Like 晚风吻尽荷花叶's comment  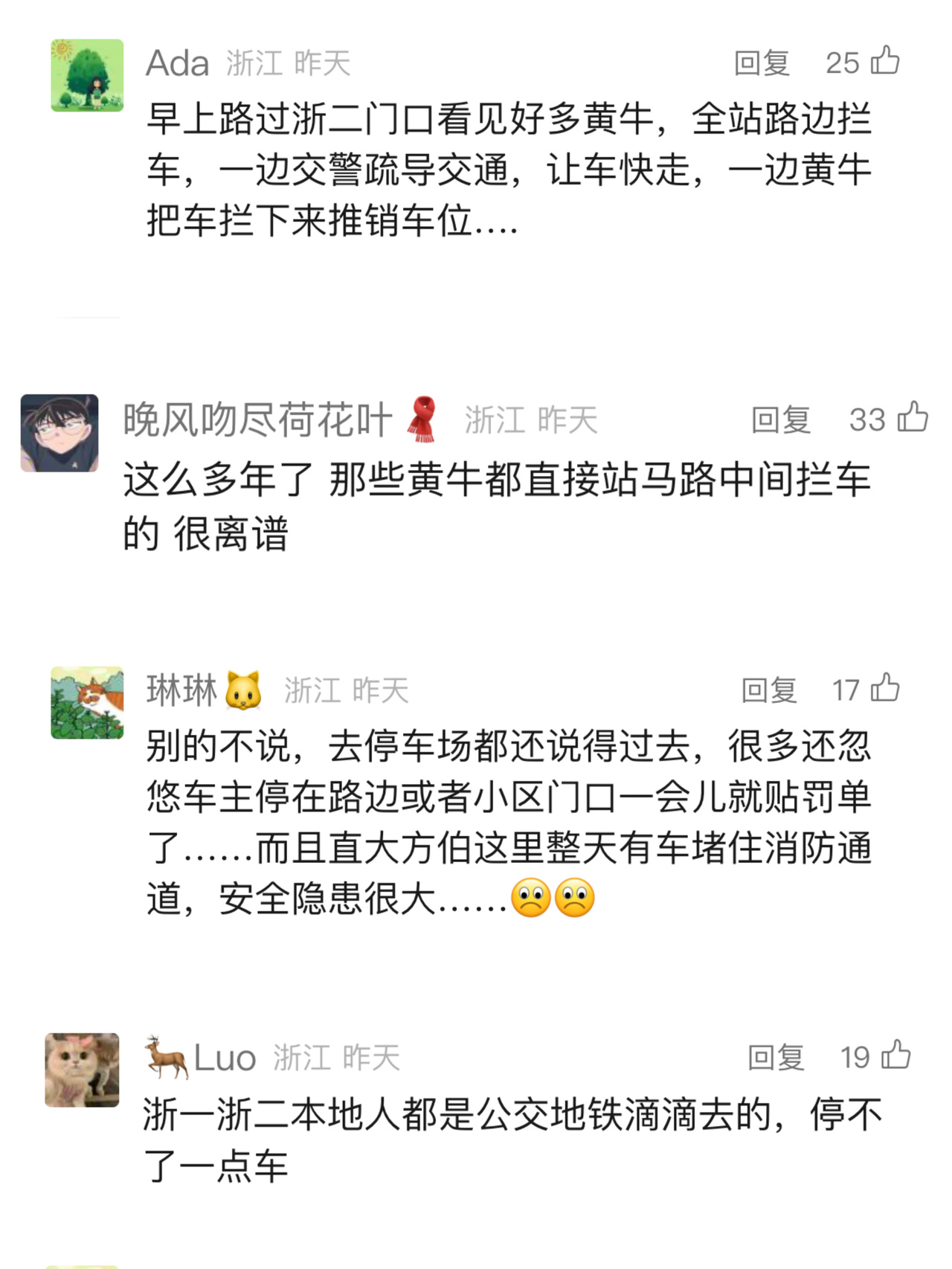click(x=913, y=417)
